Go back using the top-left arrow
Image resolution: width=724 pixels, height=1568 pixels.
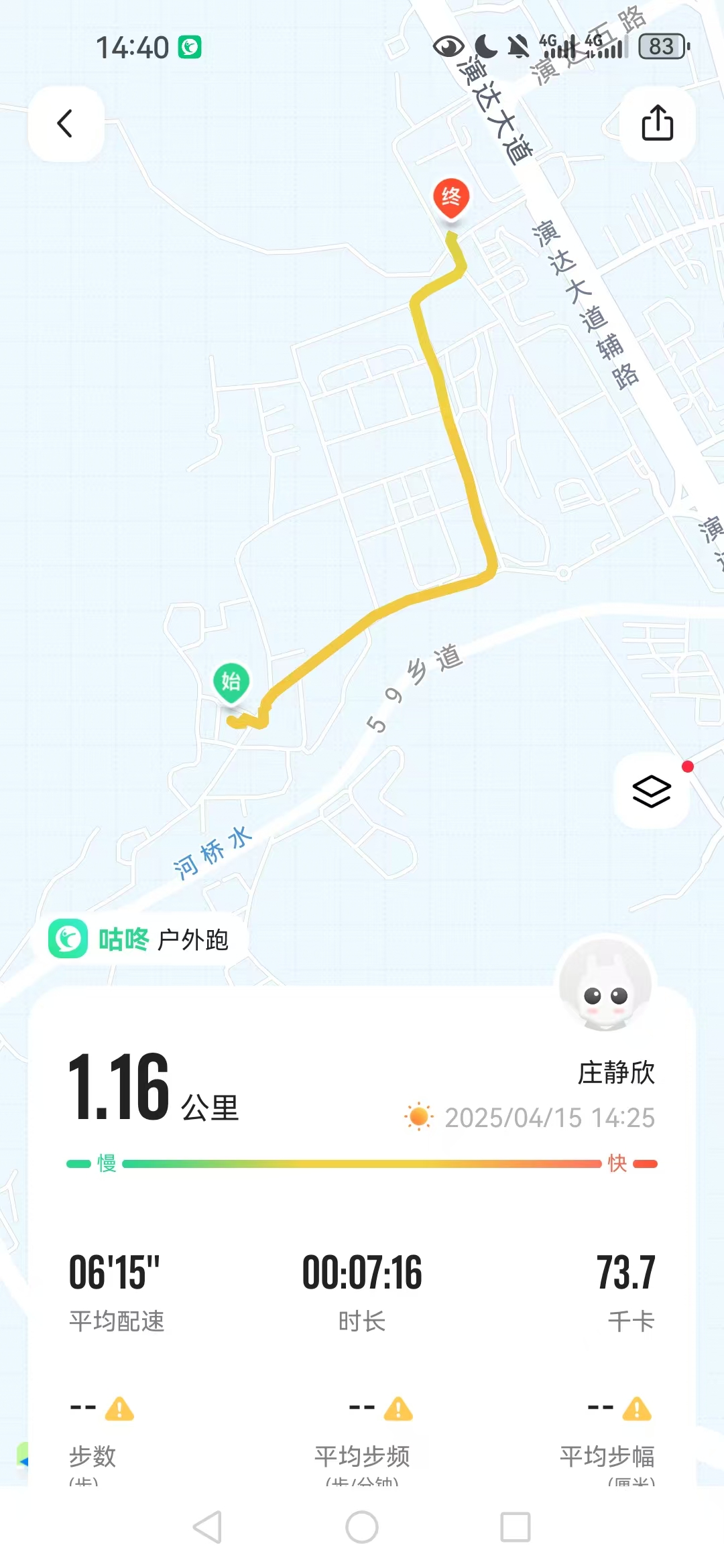click(x=66, y=123)
